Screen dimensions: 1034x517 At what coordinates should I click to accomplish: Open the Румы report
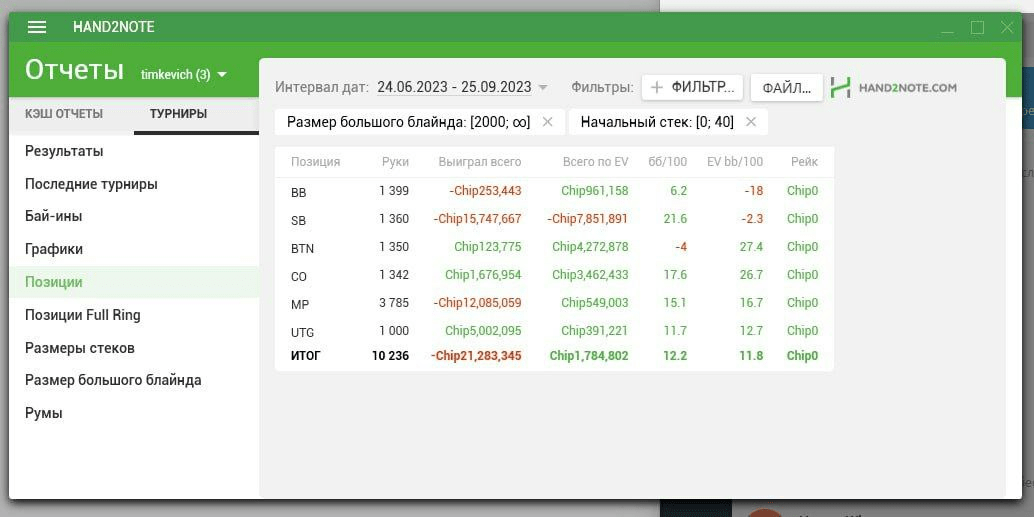(x=44, y=413)
